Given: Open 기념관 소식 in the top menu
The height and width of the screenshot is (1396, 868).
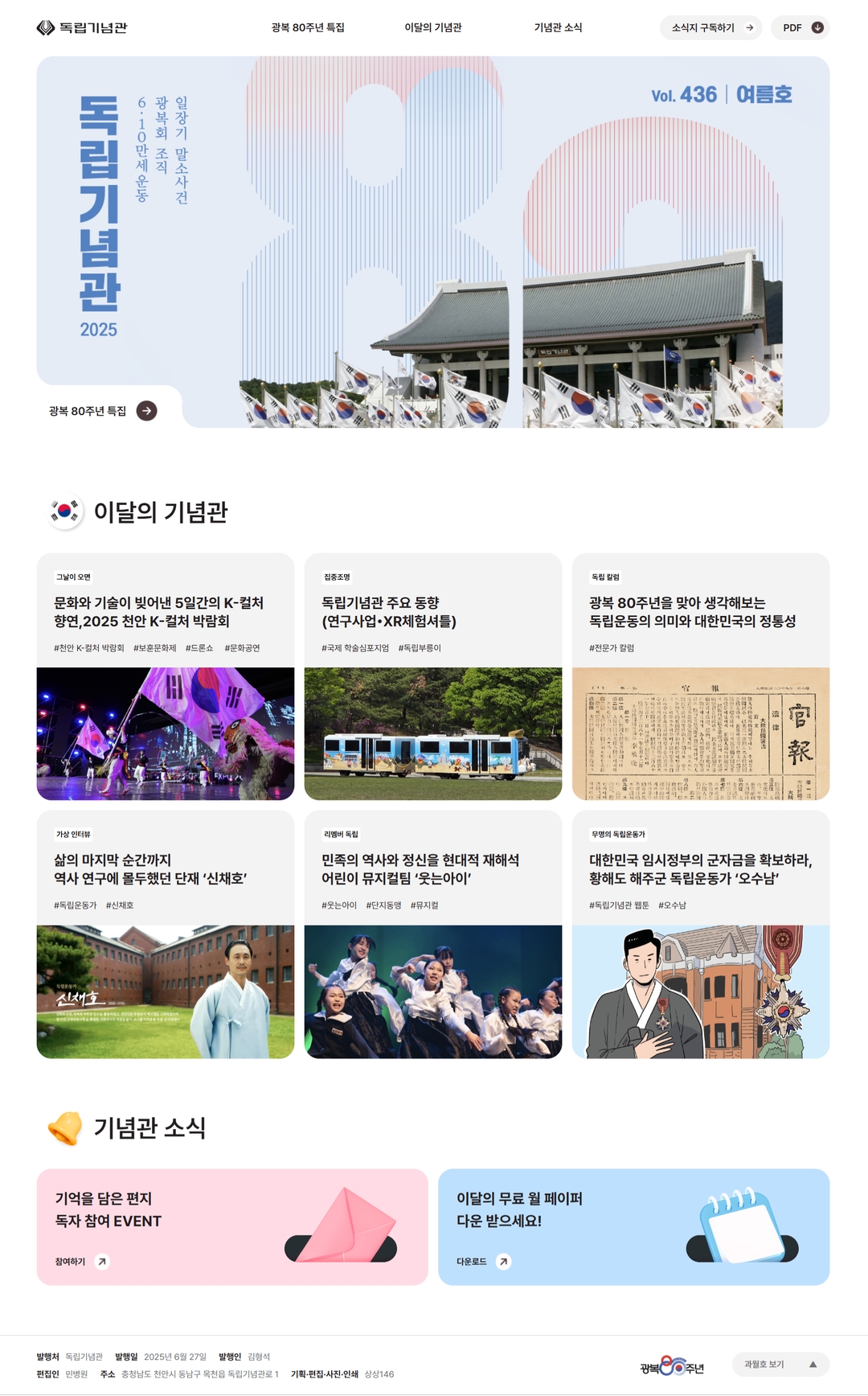Looking at the screenshot, I should (558, 27).
